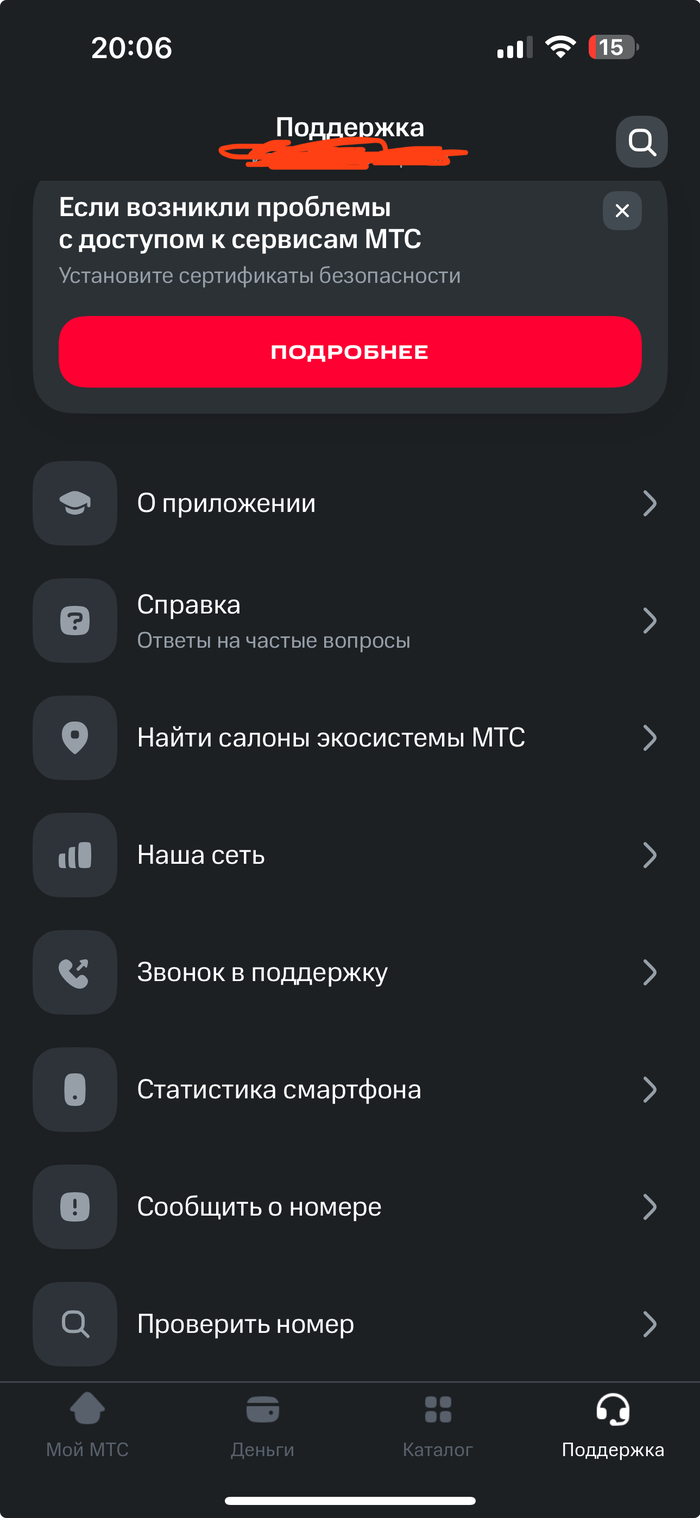Open the search icon in the header

641,142
